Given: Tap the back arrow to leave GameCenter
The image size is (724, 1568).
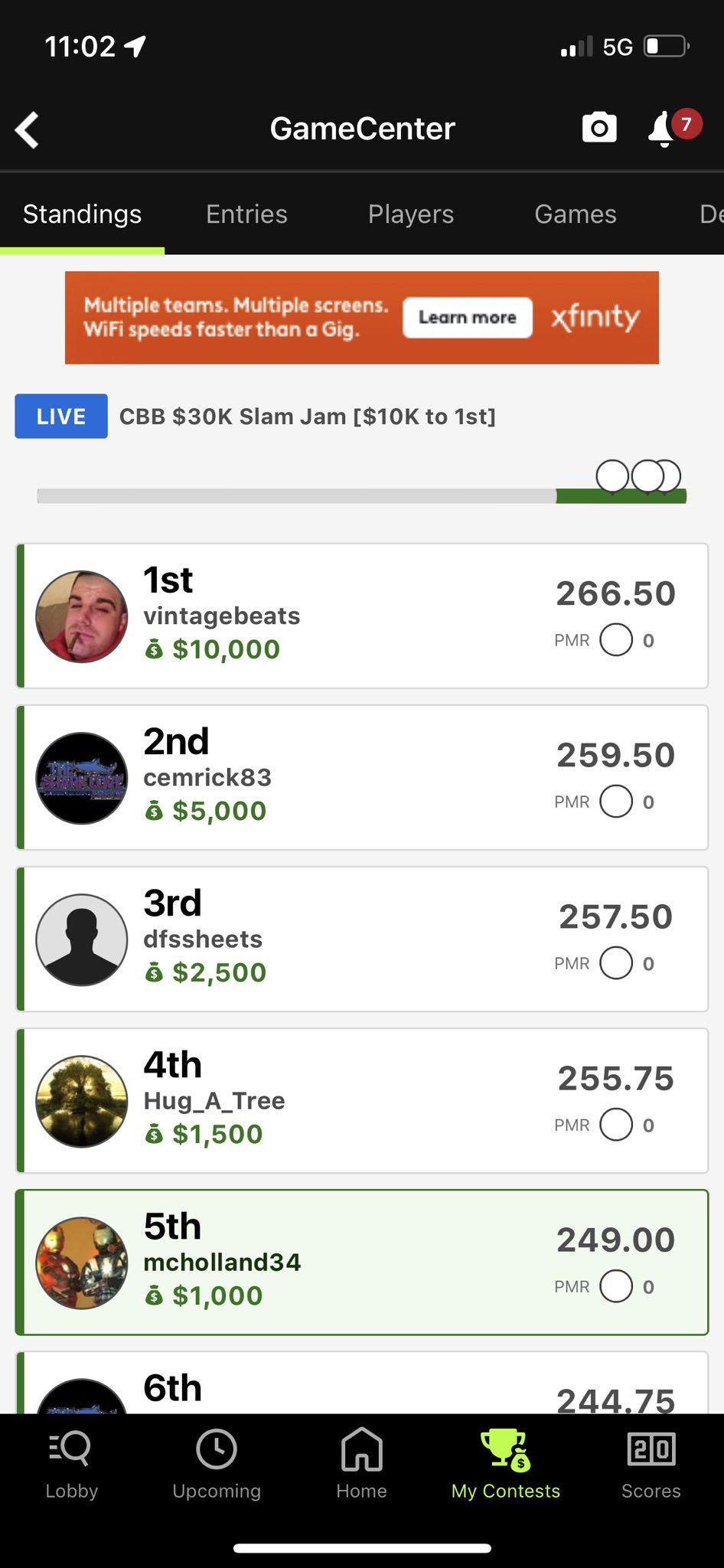Looking at the screenshot, I should click(x=28, y=129).
